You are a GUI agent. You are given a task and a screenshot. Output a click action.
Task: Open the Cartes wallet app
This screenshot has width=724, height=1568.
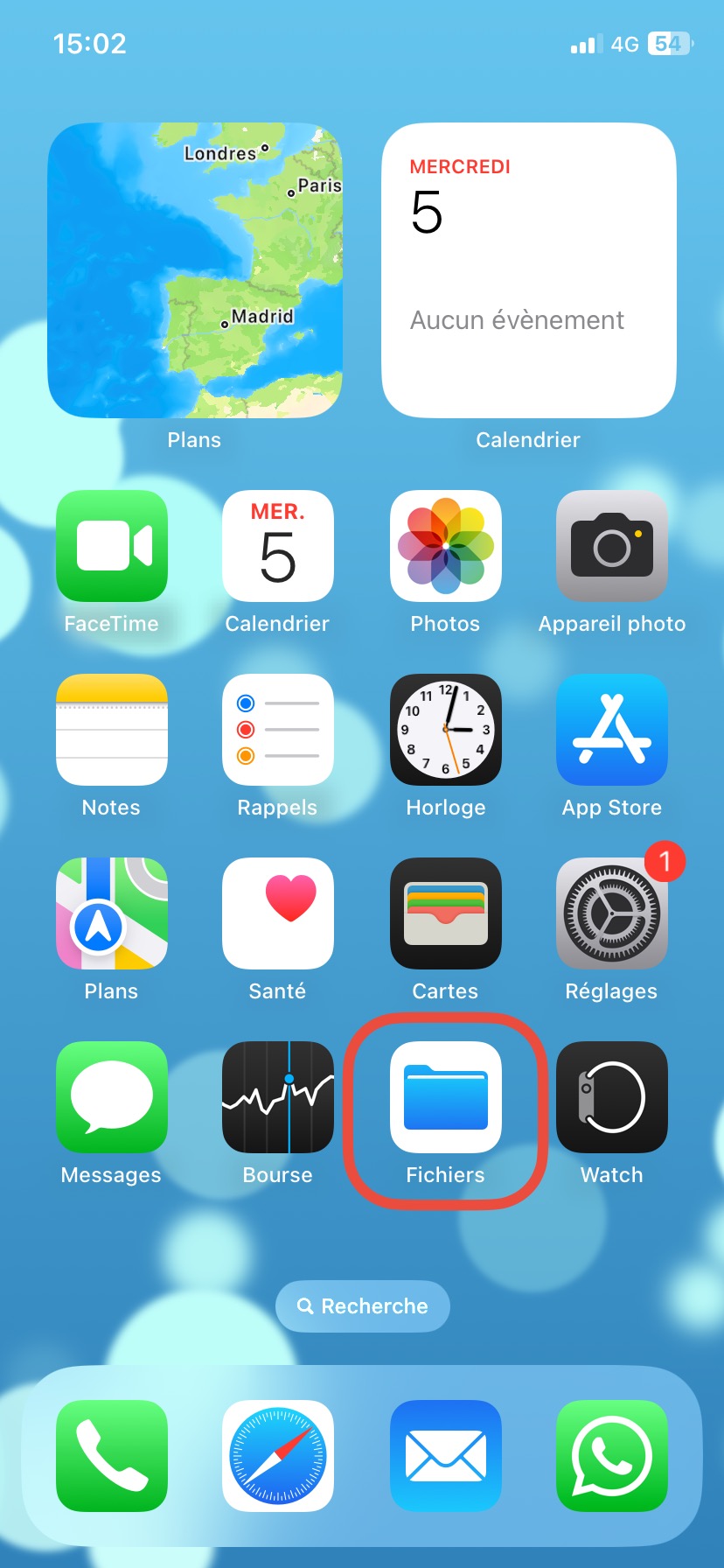(445, 913)
